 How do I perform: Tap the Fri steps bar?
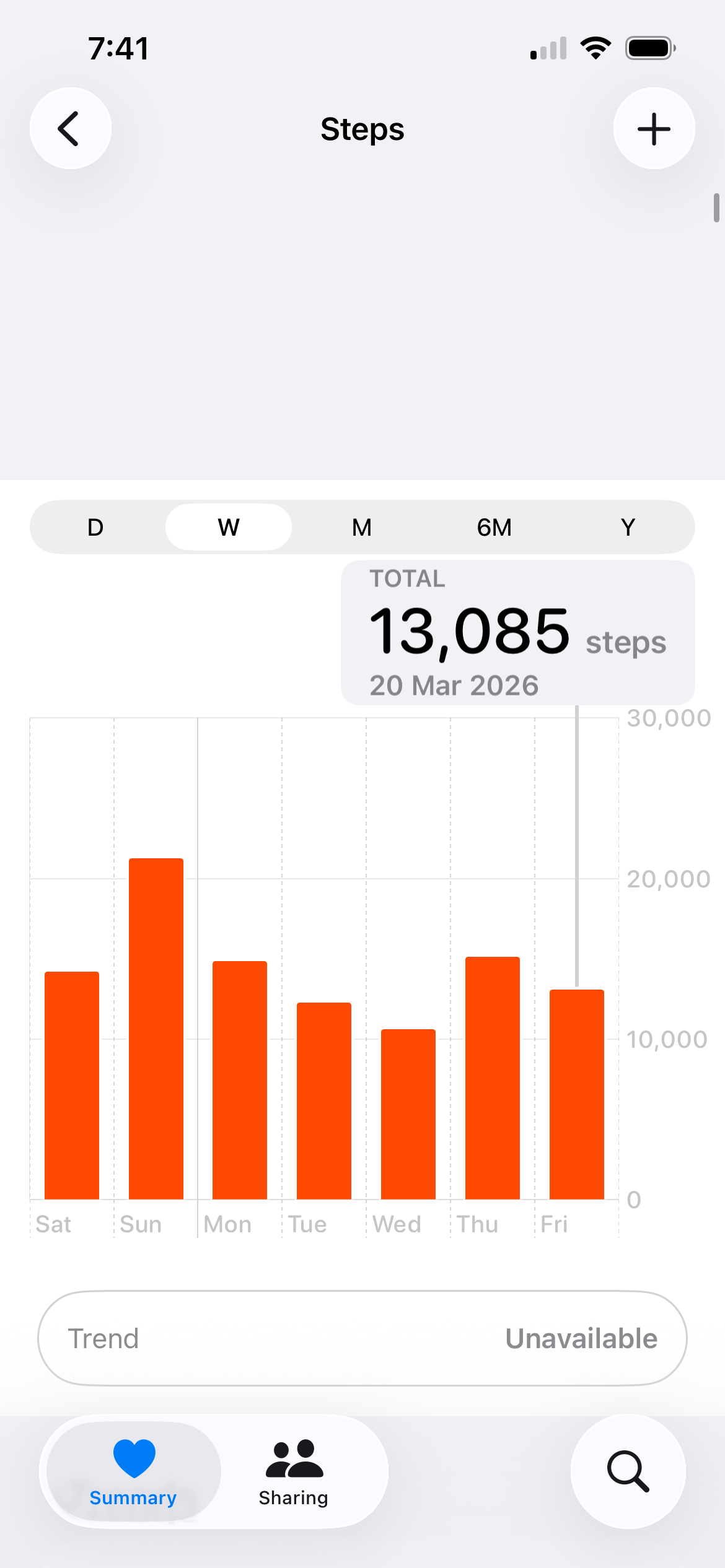[x=577, y=1094]
